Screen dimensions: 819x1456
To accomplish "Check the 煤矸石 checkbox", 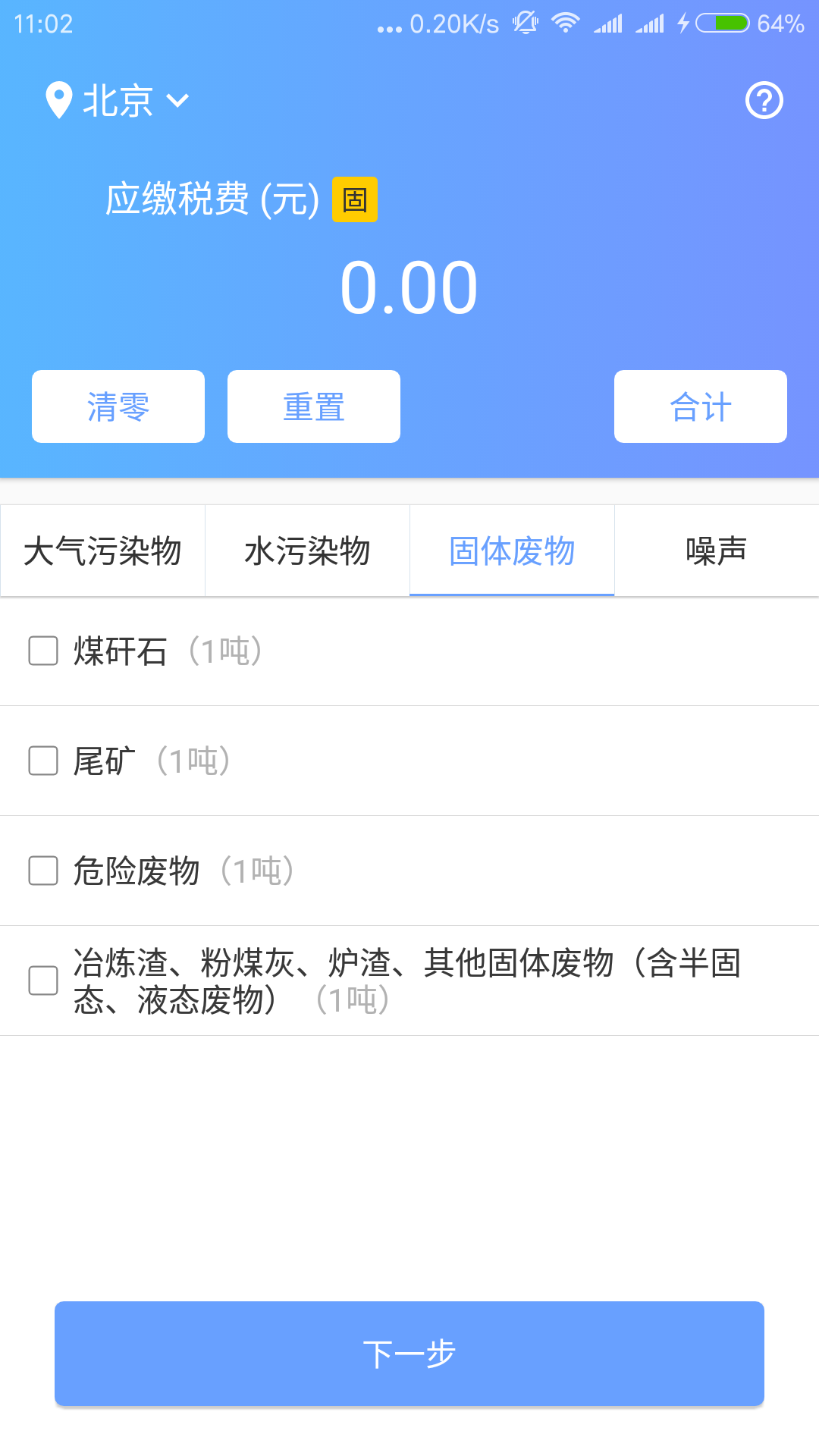I will point(43,651).
